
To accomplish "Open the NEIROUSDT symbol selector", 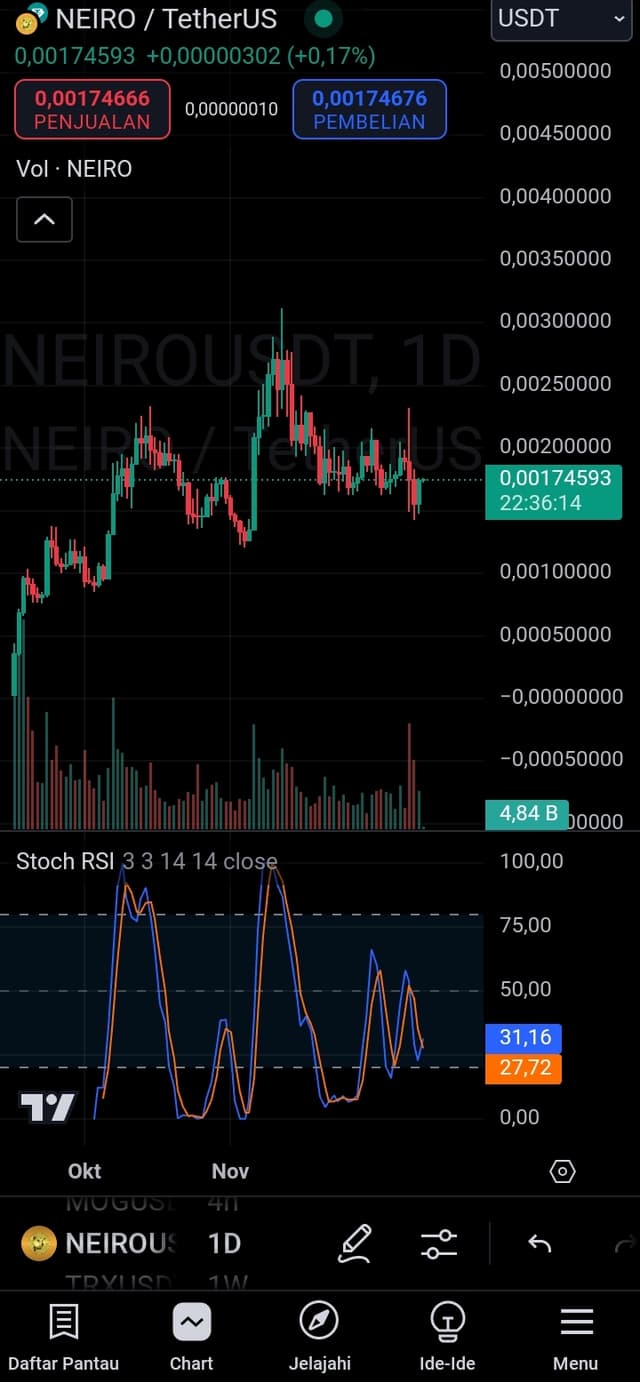I will (100, 1243).
